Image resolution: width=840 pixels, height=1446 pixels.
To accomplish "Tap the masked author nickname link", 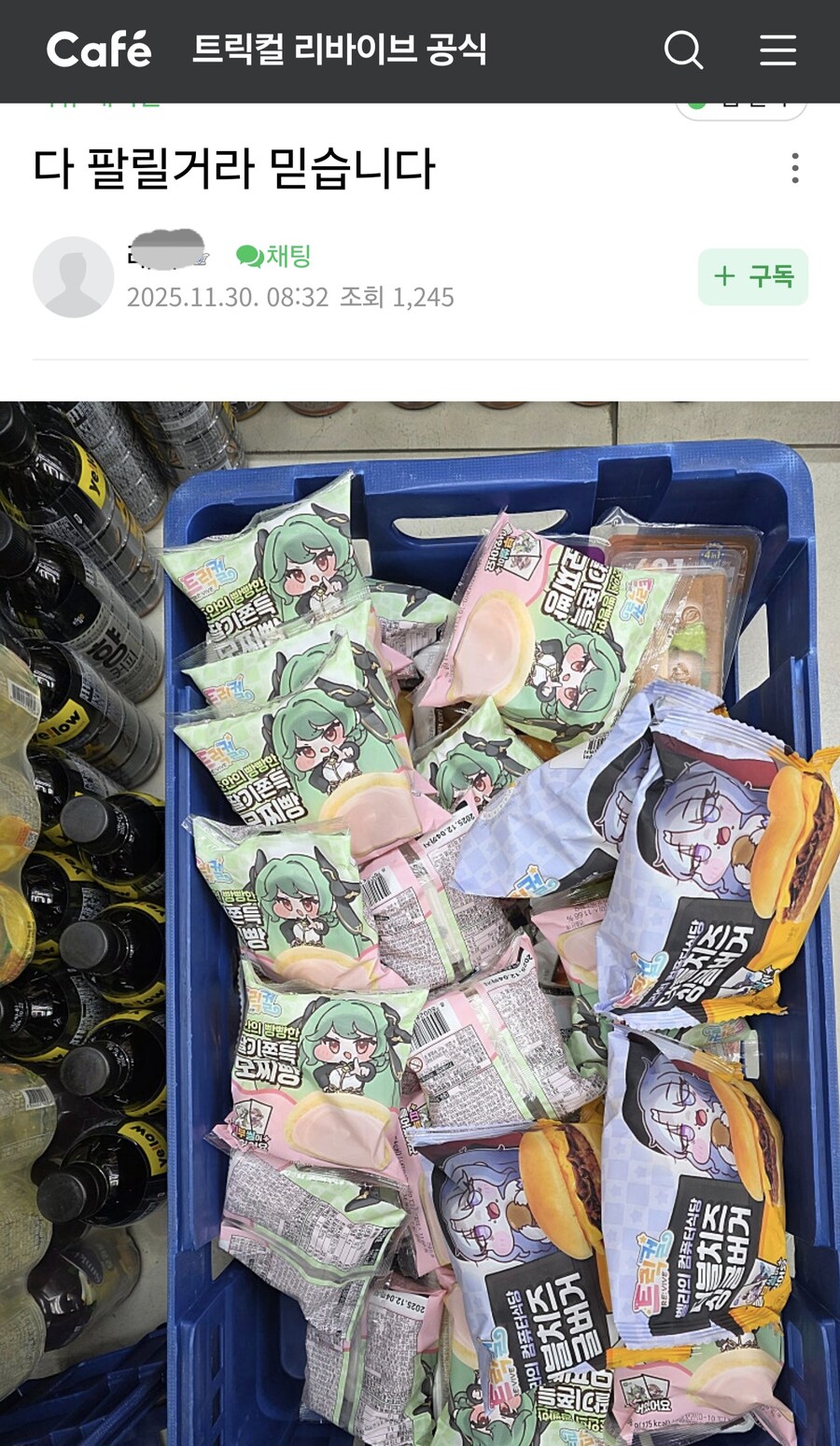I will tap(168, 252).
